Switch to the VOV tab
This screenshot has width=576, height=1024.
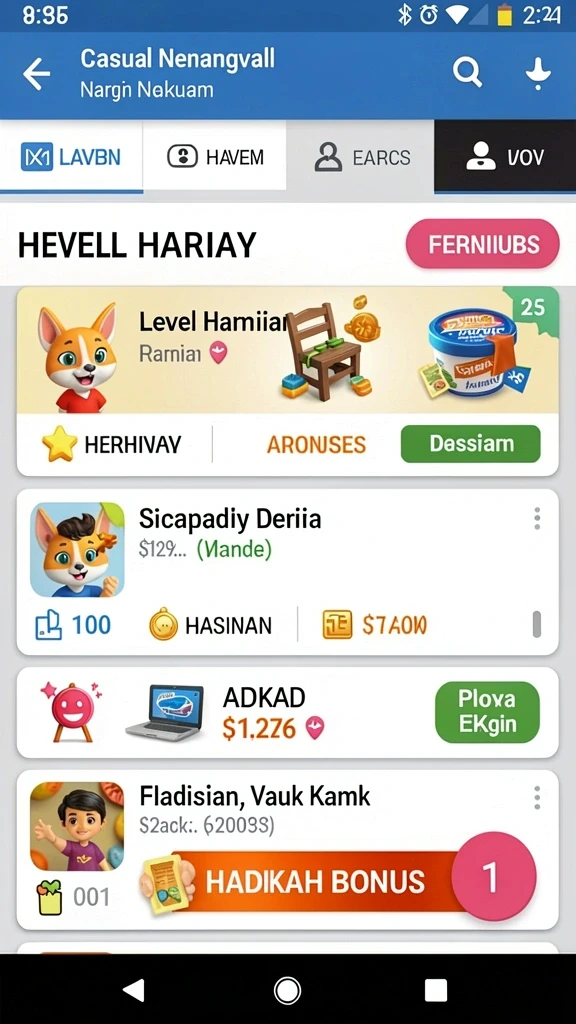(505, 157)
